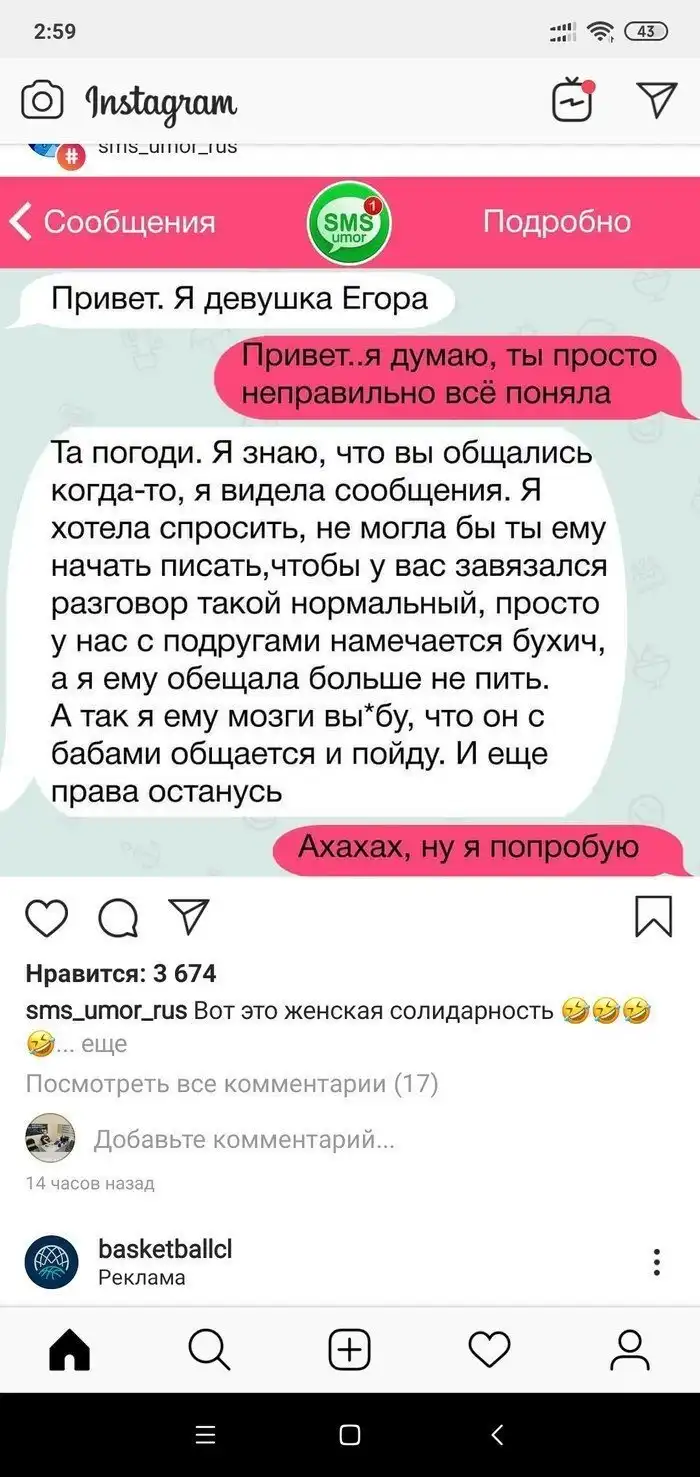
Task: Bookmark the sms_umor_rus post
Action: (654, 916)
